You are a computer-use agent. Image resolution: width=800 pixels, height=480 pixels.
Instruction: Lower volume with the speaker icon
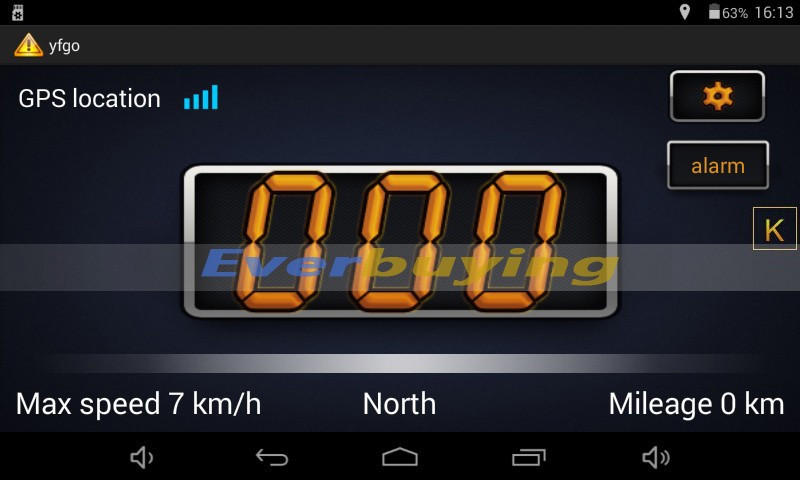point(142,457)
